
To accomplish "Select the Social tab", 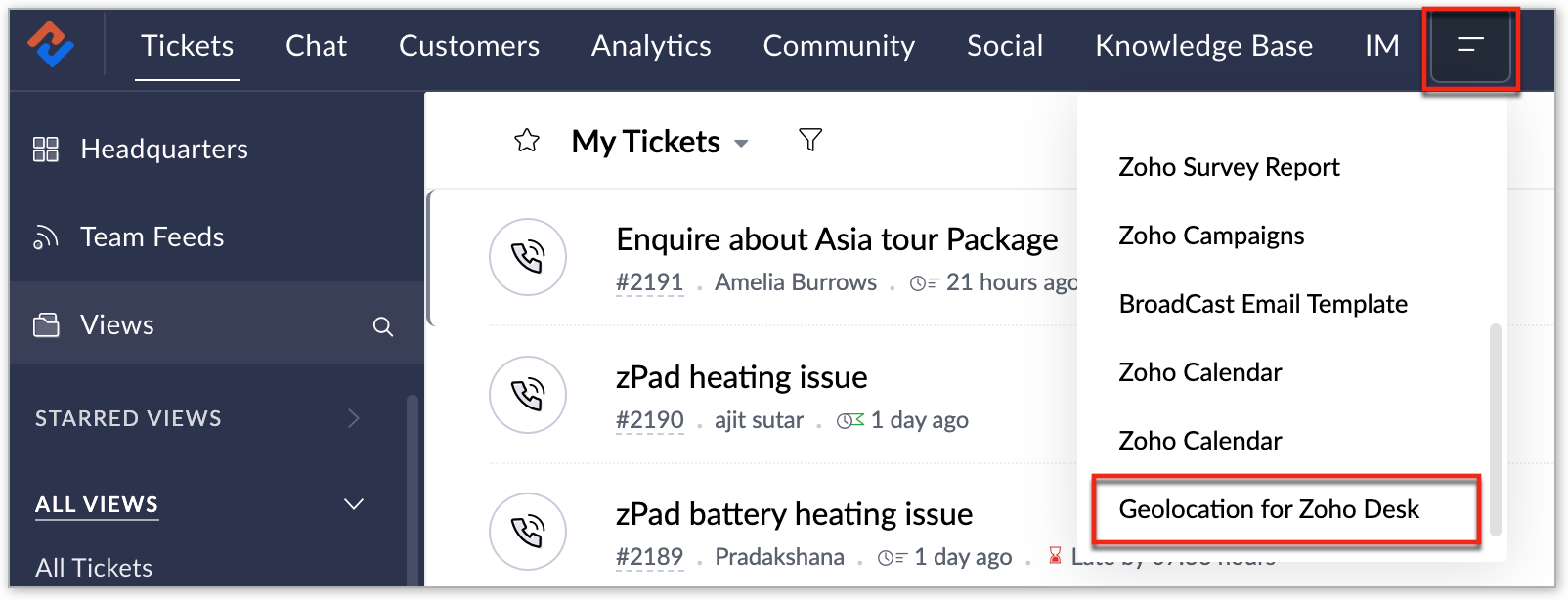I will [x=1005, y=46].
